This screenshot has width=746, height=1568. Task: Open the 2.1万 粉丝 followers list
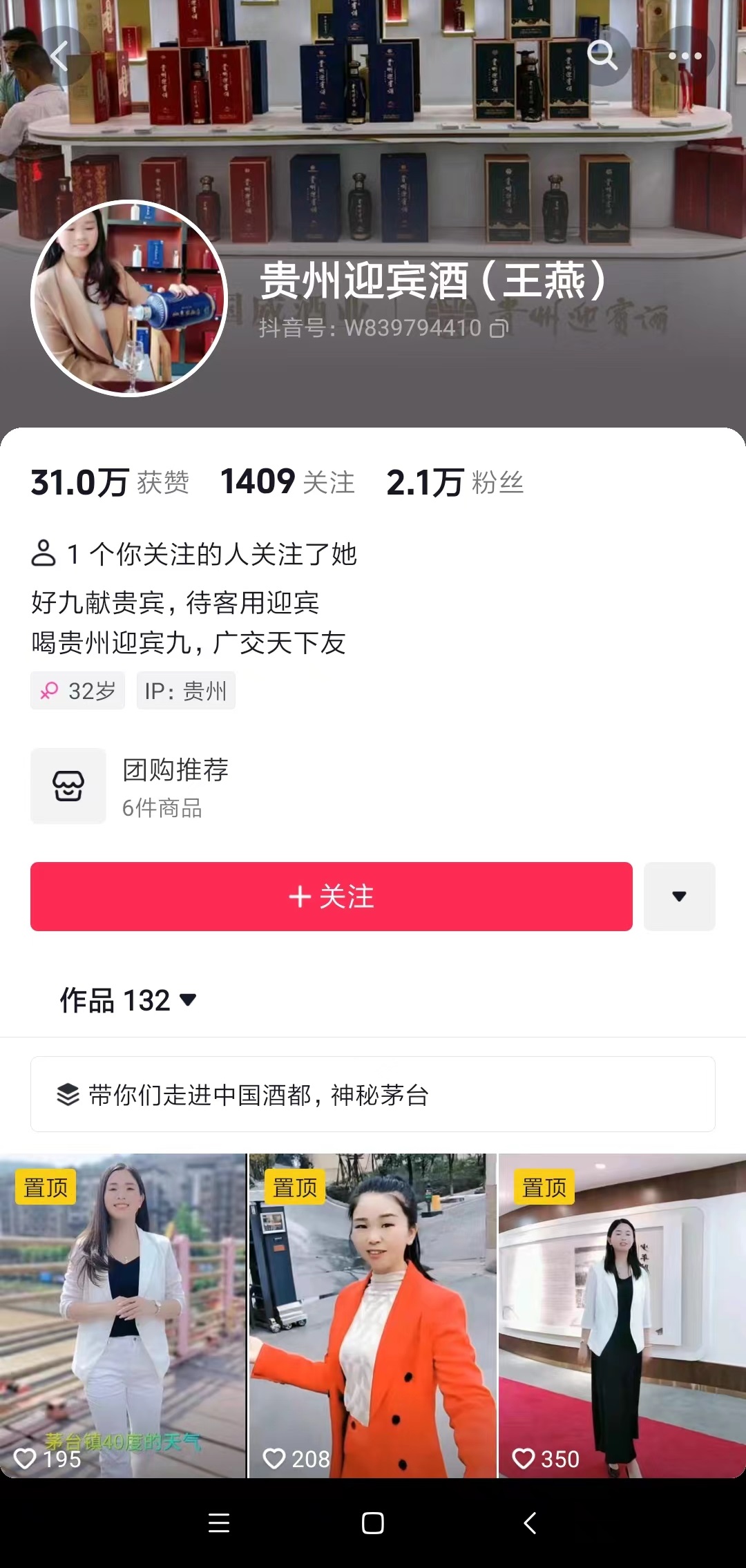(455, 482)
